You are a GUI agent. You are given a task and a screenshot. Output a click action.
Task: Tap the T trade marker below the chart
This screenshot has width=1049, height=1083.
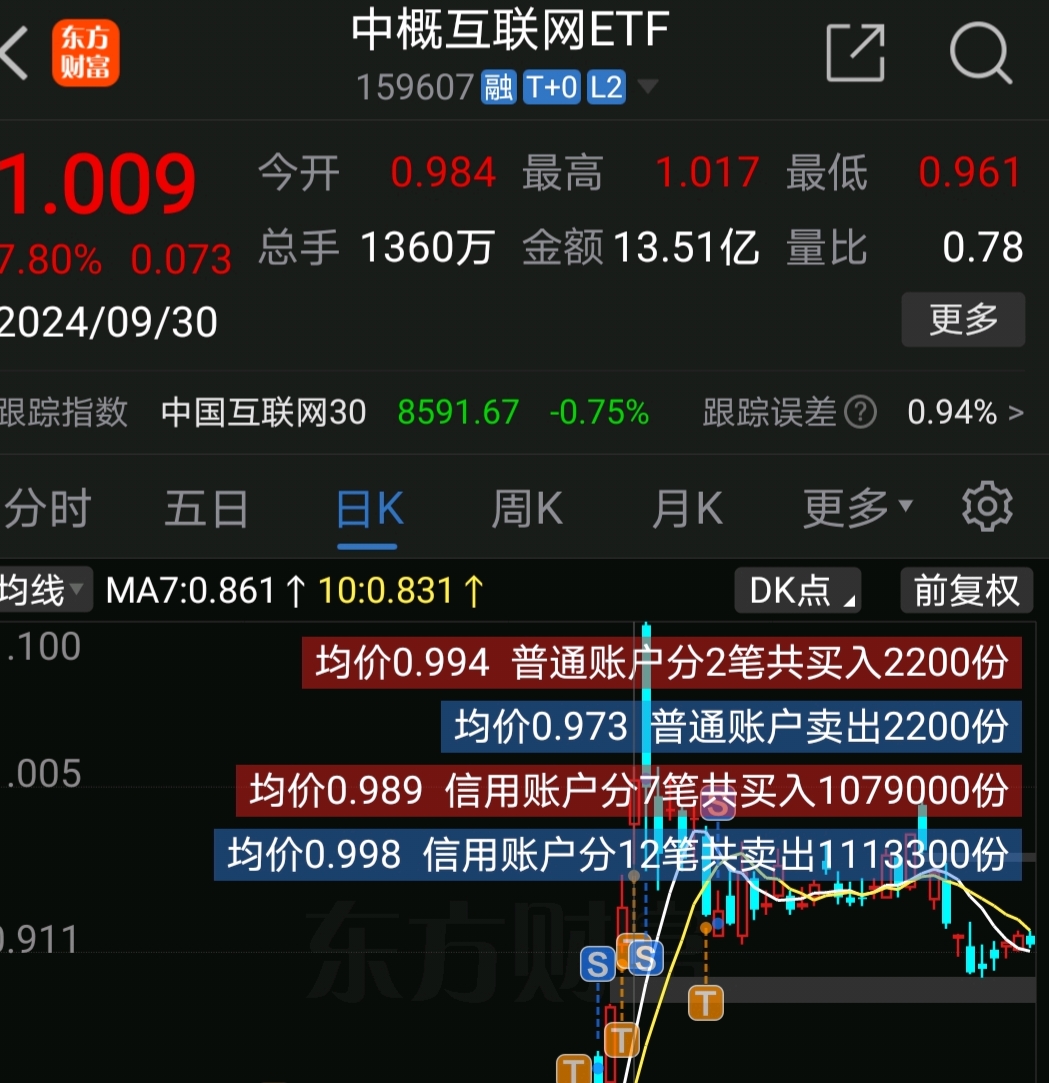coord(705,1003)
